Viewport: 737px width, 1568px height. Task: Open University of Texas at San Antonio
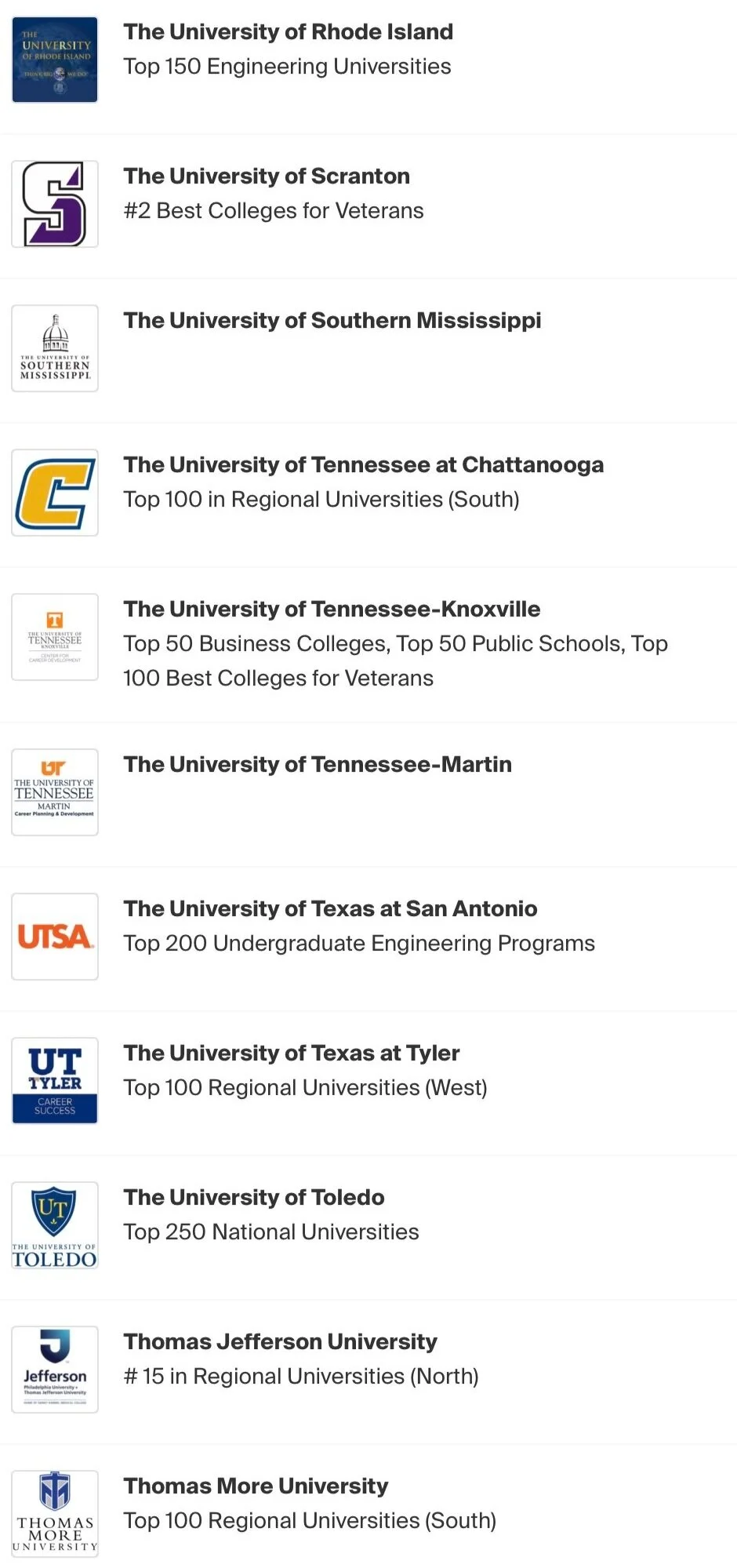(x=330, y=910)
